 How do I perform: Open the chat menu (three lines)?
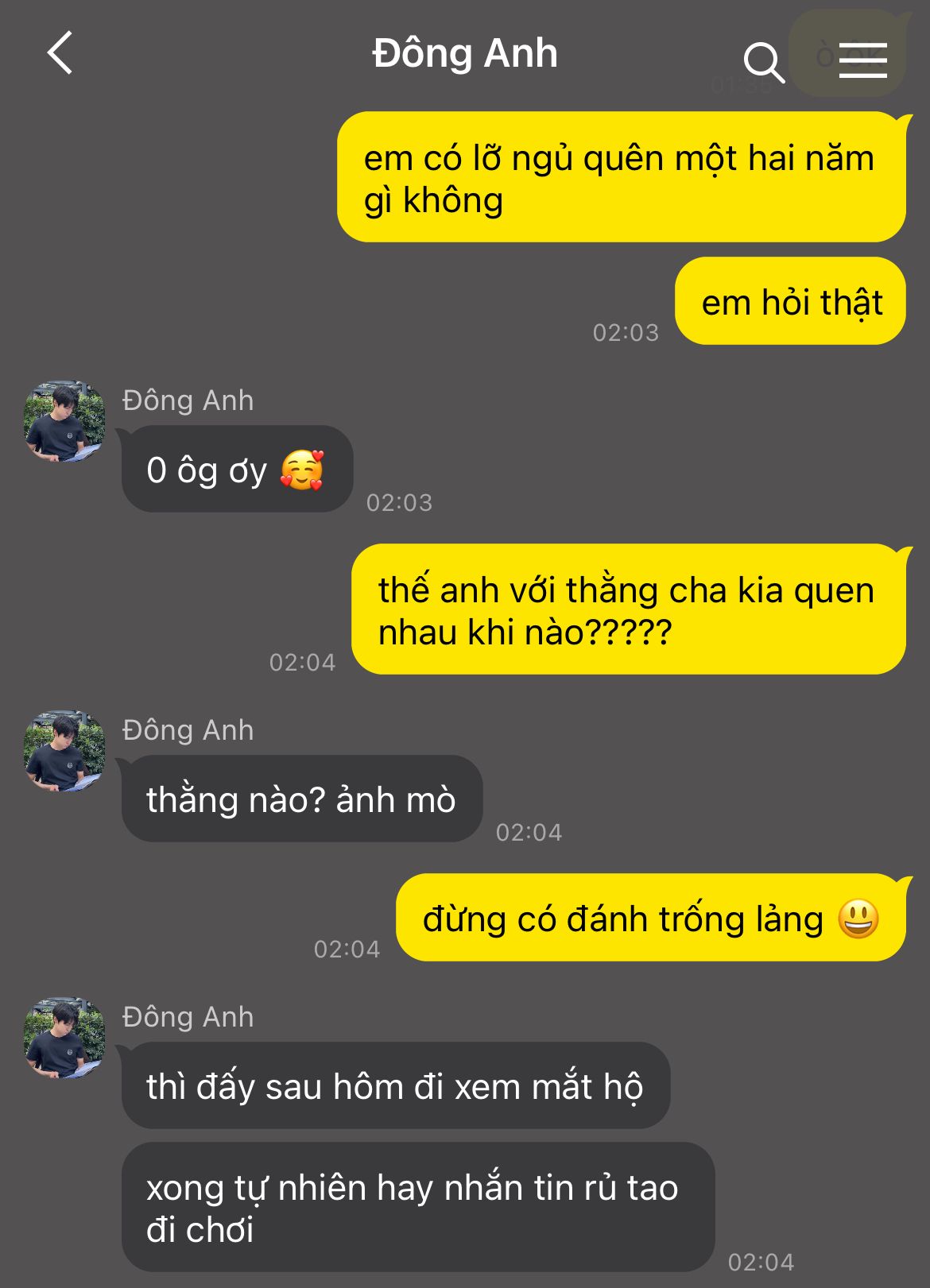863,60
